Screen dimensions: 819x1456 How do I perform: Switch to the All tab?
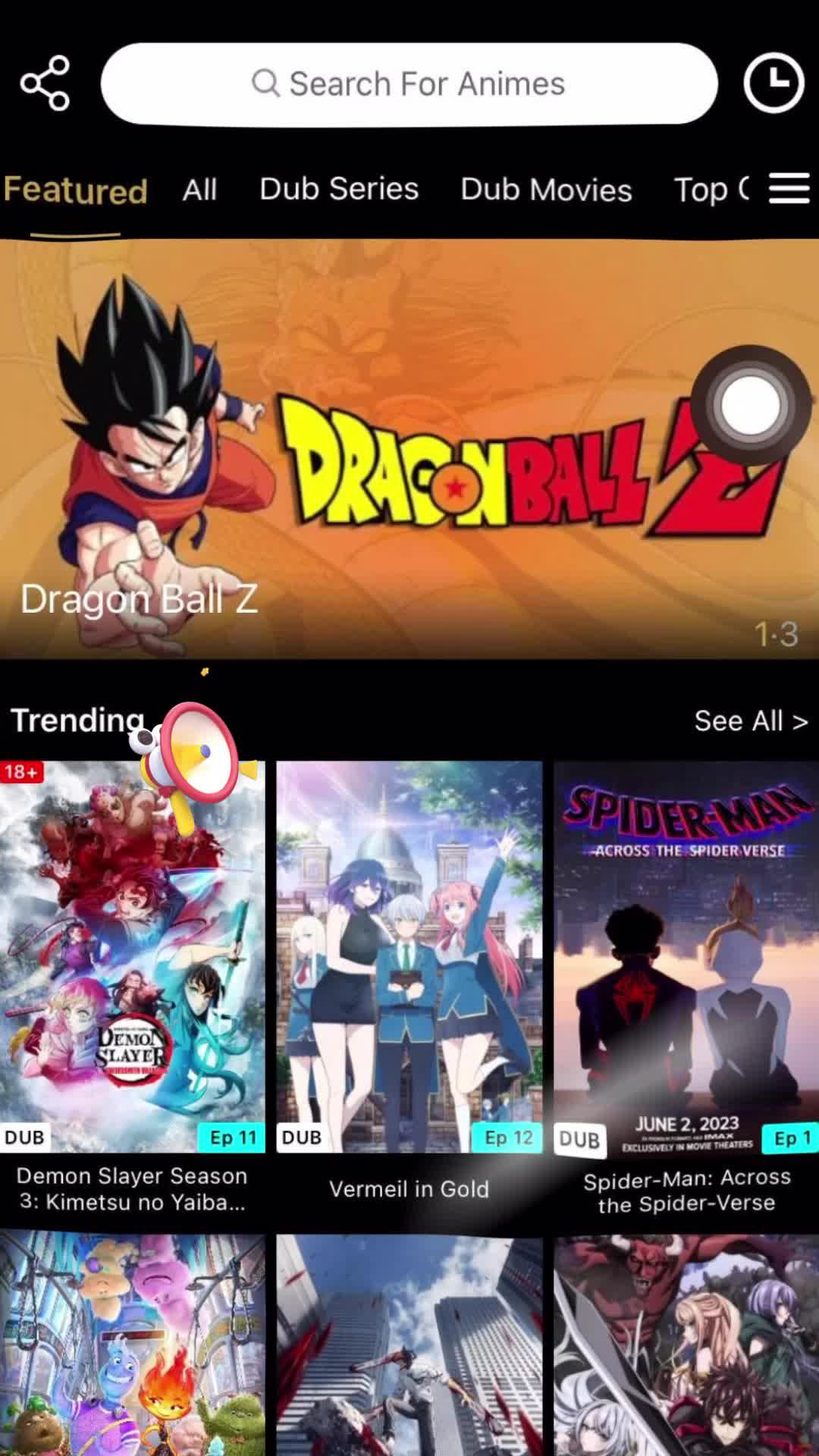coord(199,190)
